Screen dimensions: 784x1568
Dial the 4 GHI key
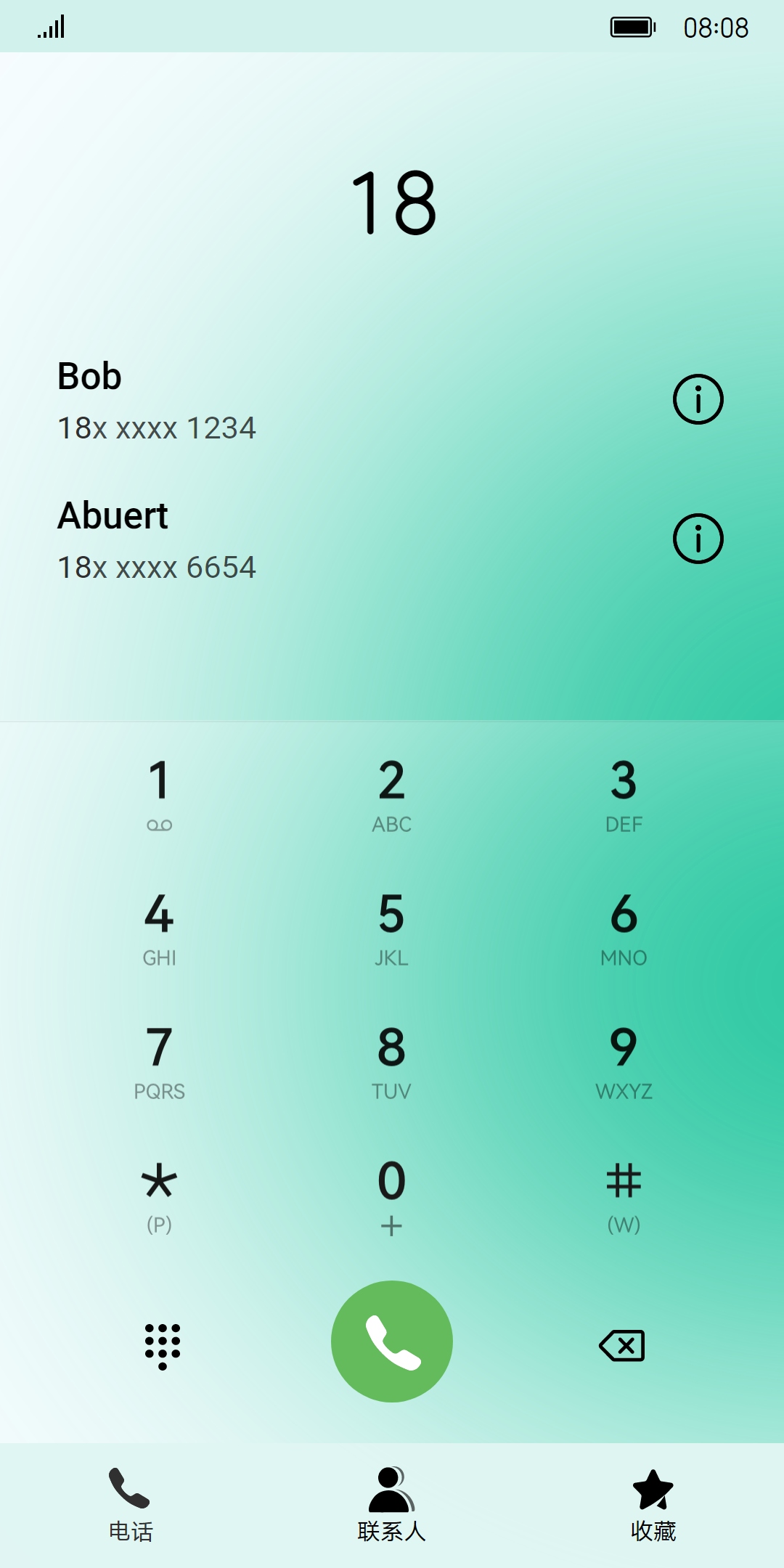click(x=160, y=928)
